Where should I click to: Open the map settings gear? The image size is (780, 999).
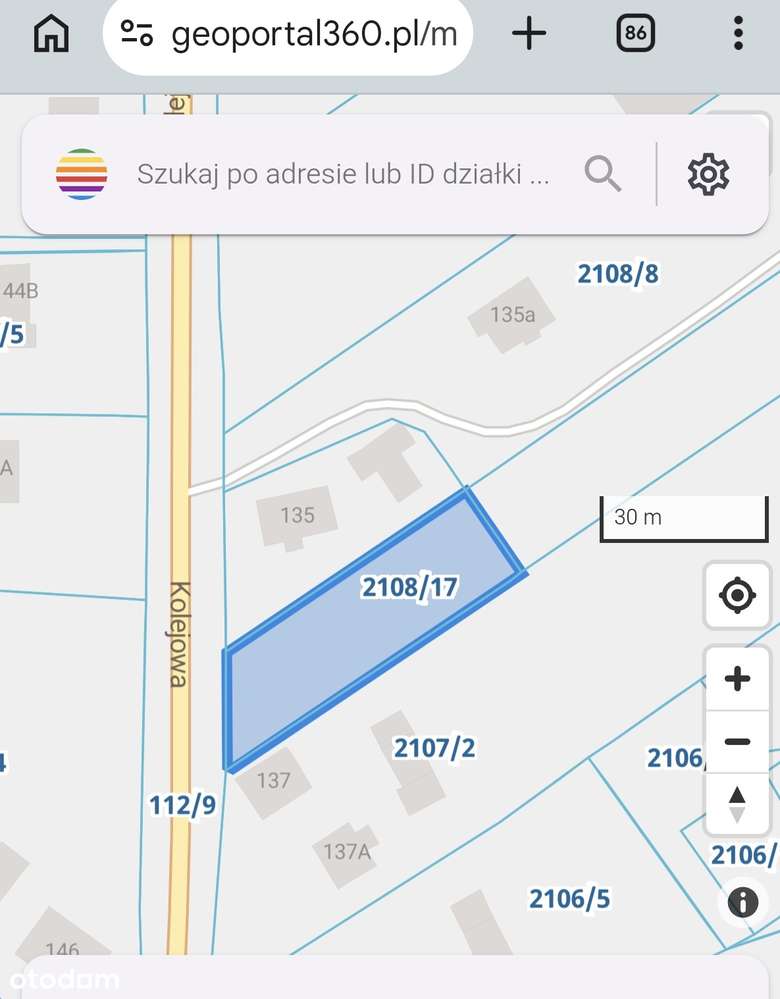pyautogui.click(x=708, y=175)
